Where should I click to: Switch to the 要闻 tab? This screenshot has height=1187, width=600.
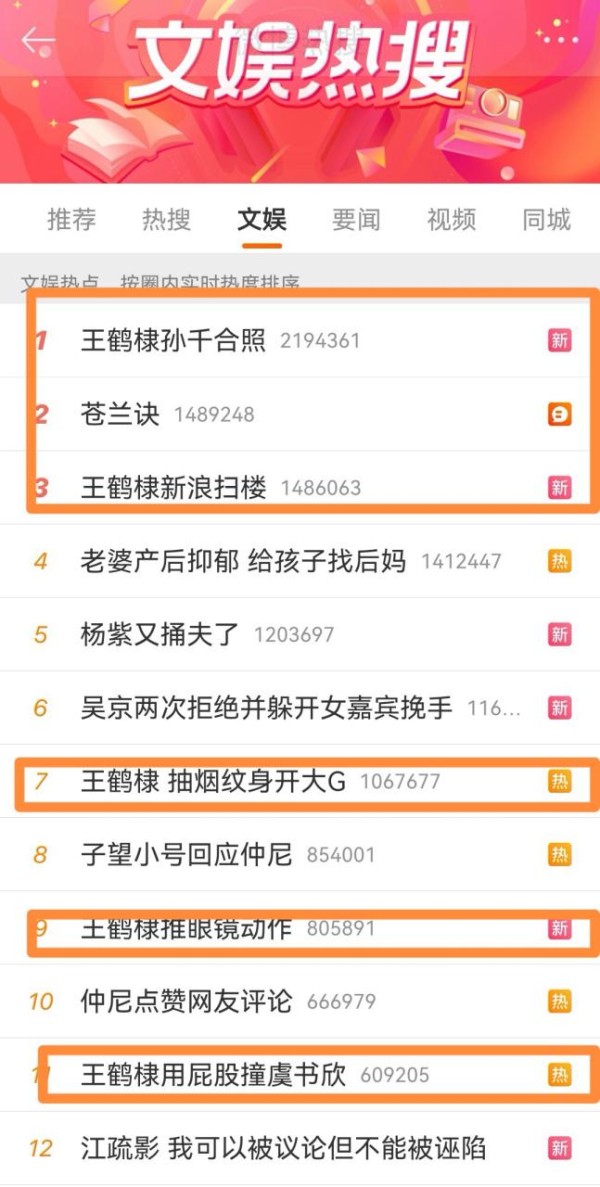point(356,219)
